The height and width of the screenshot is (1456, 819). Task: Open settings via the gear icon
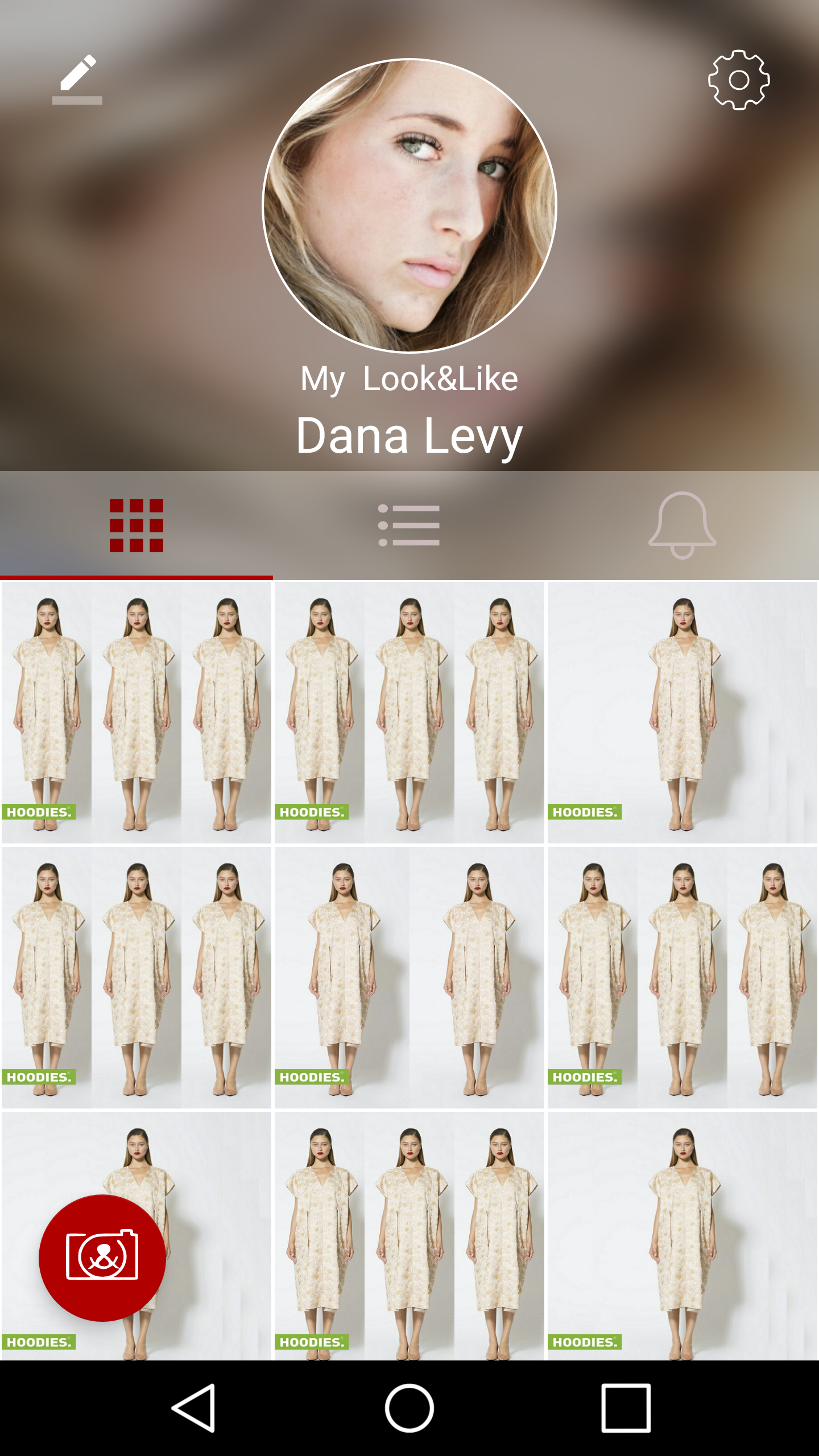point(738,80)
